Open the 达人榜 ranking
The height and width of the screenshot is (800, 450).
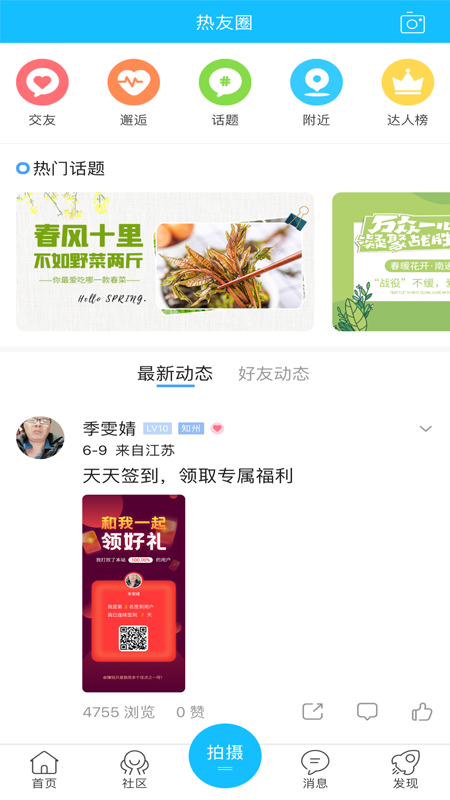[408, 93]
